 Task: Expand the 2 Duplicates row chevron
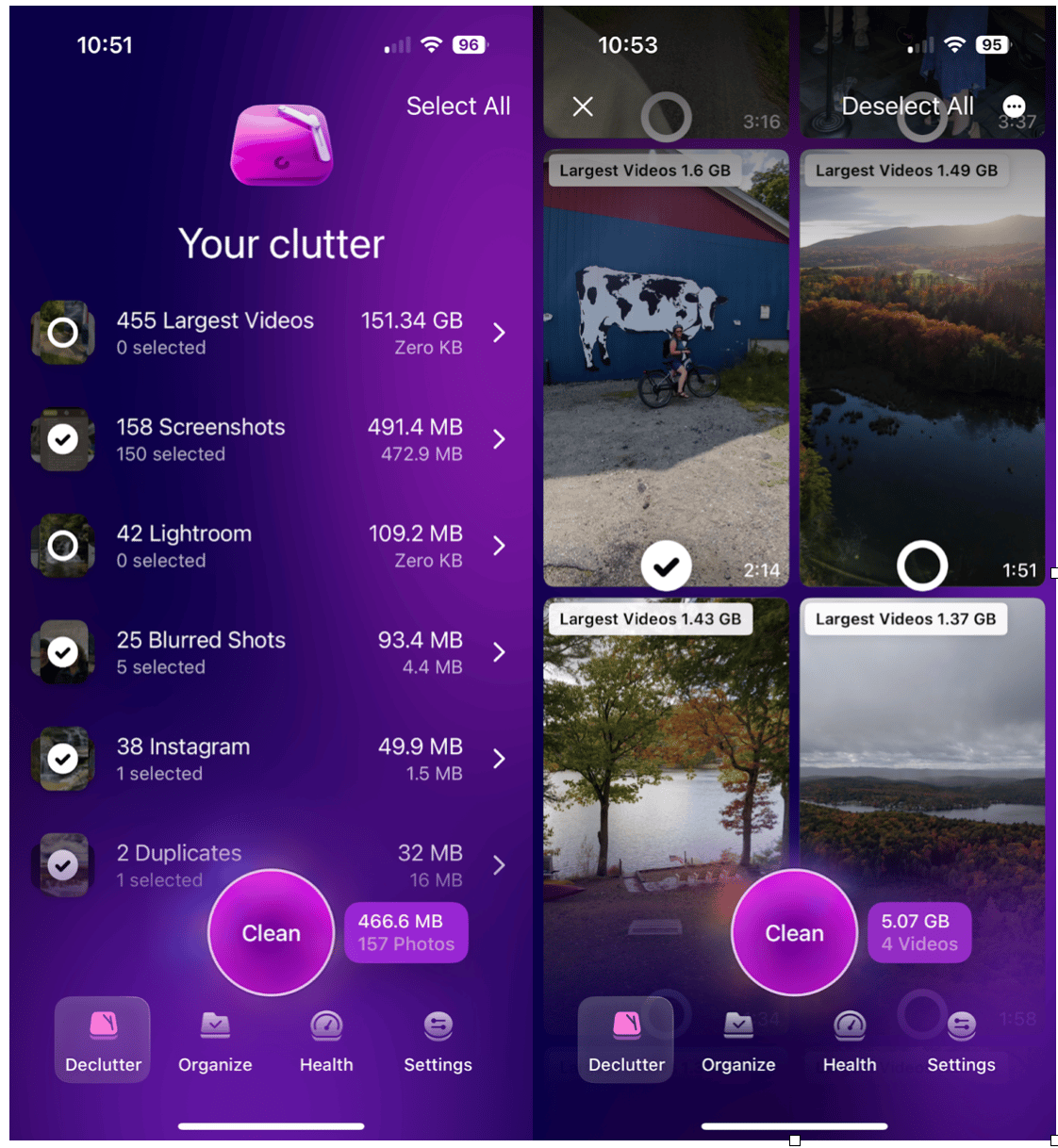click(499, 865)
